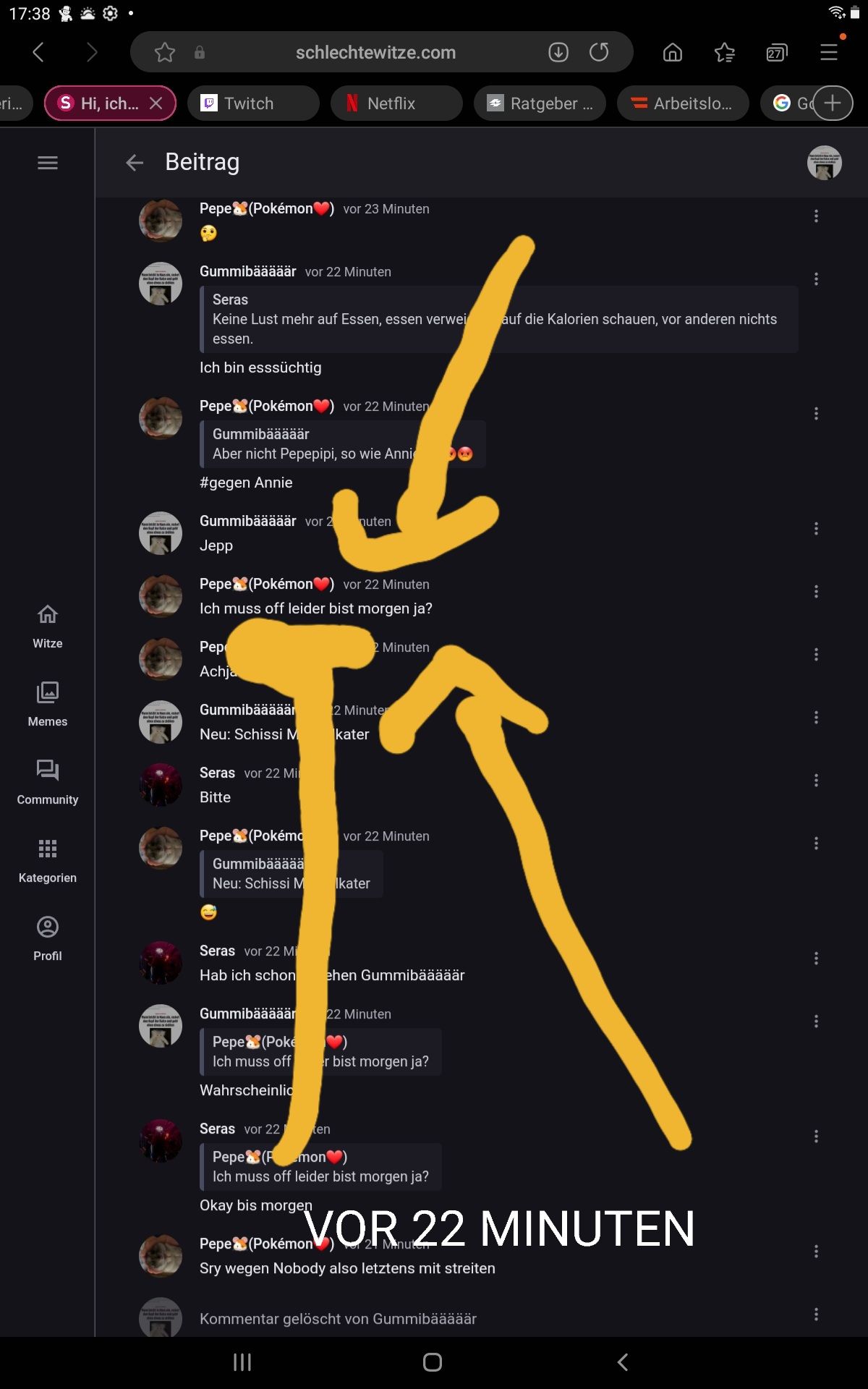Open options for the "Jepp" comment

[816, 529]
